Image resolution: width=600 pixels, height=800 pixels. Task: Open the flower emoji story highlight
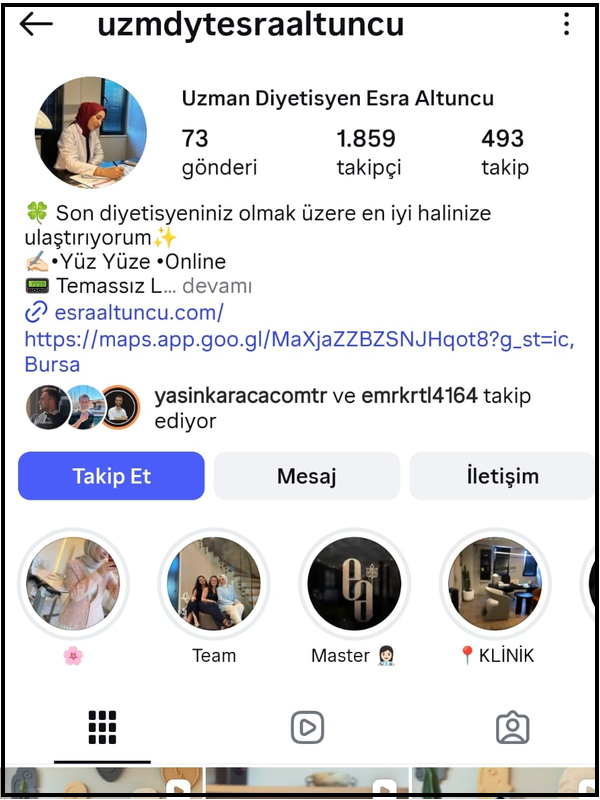(x=73, y=584)
